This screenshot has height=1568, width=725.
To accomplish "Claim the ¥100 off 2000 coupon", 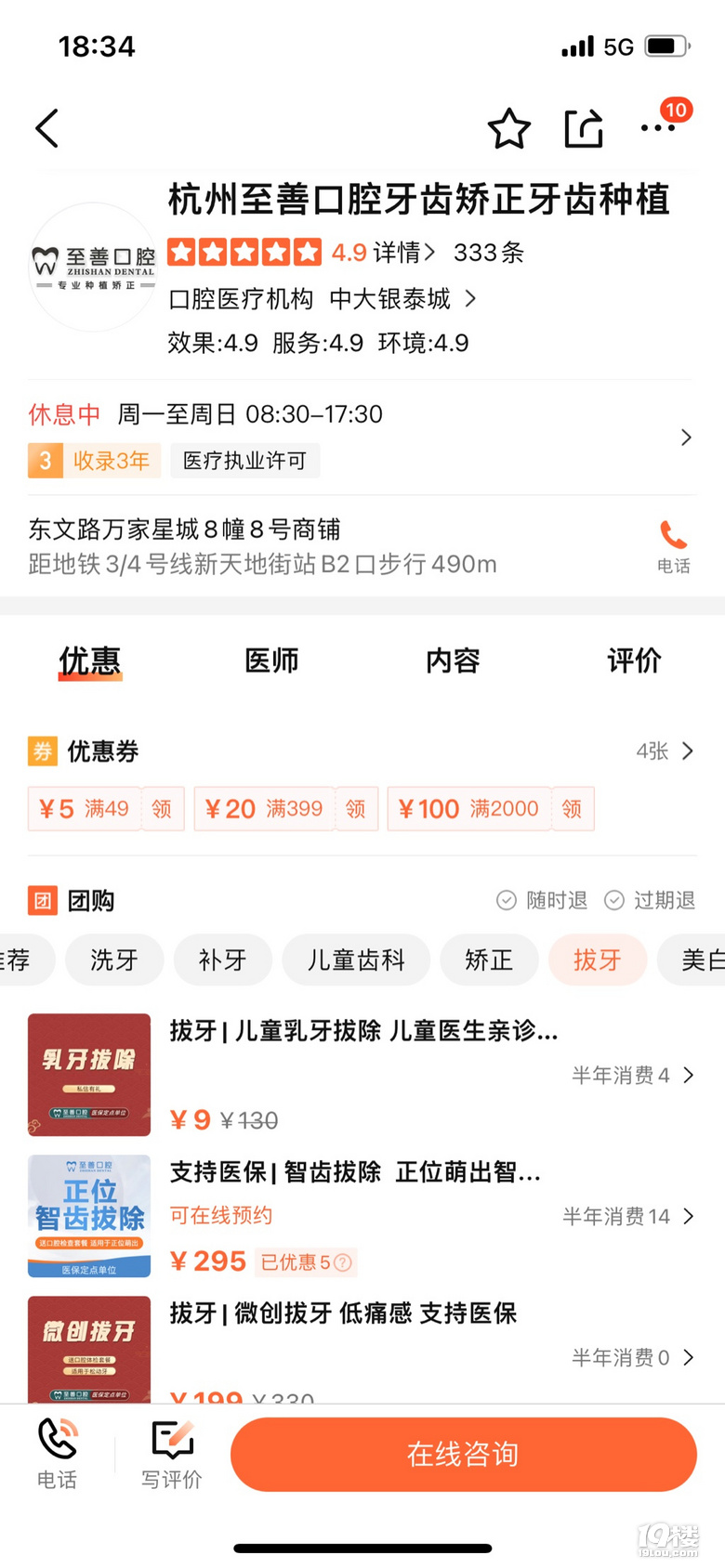I will 572,808.
